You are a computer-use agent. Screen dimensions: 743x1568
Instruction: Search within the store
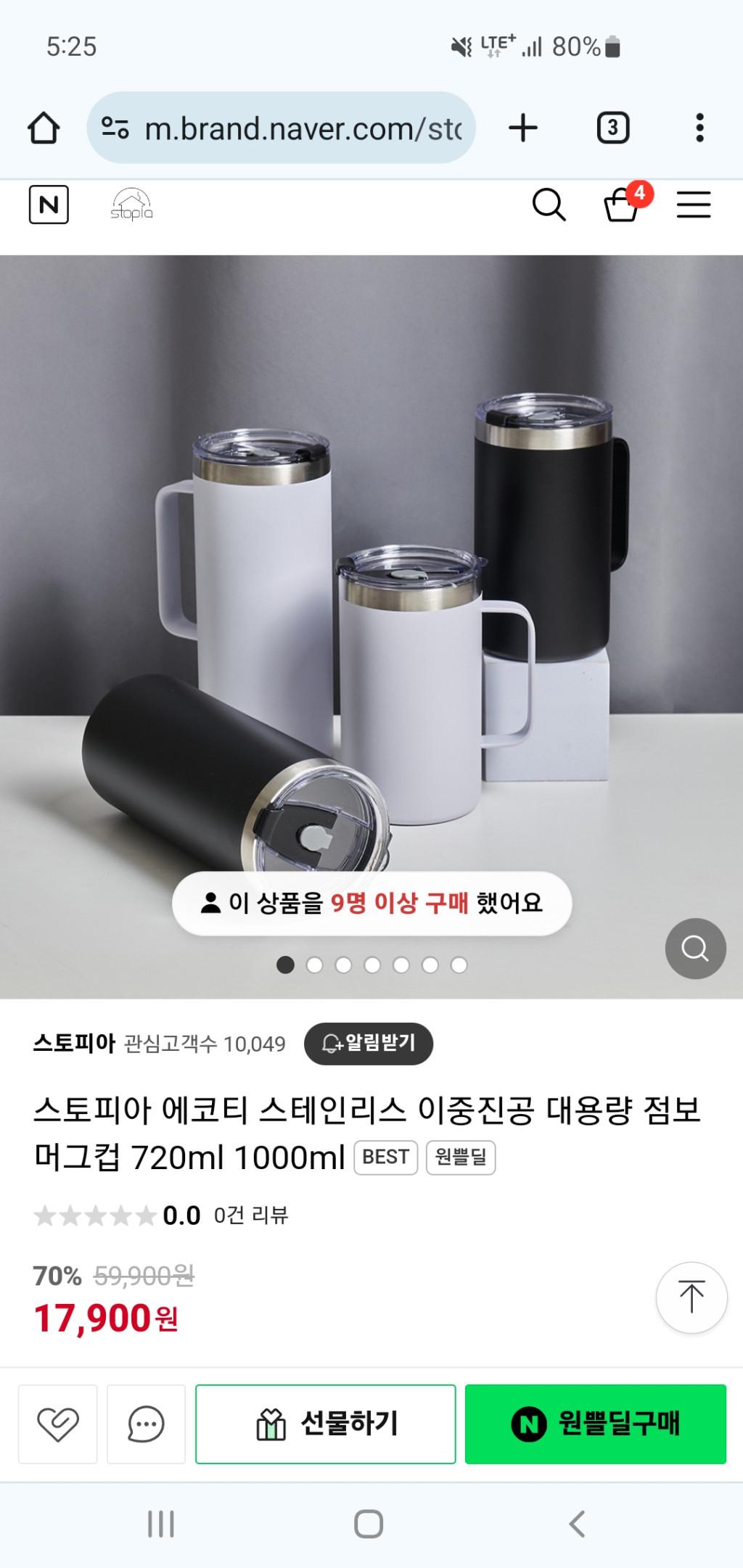point(549,205)
